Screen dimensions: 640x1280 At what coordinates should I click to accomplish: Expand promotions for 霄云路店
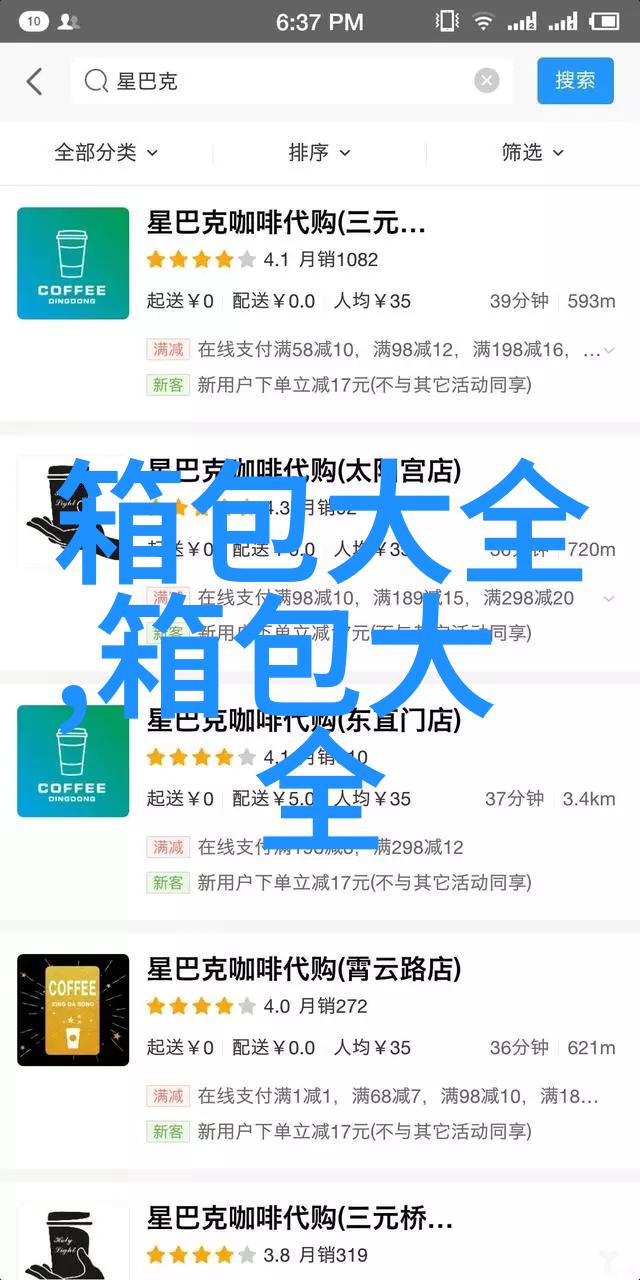coord(608,1096)
